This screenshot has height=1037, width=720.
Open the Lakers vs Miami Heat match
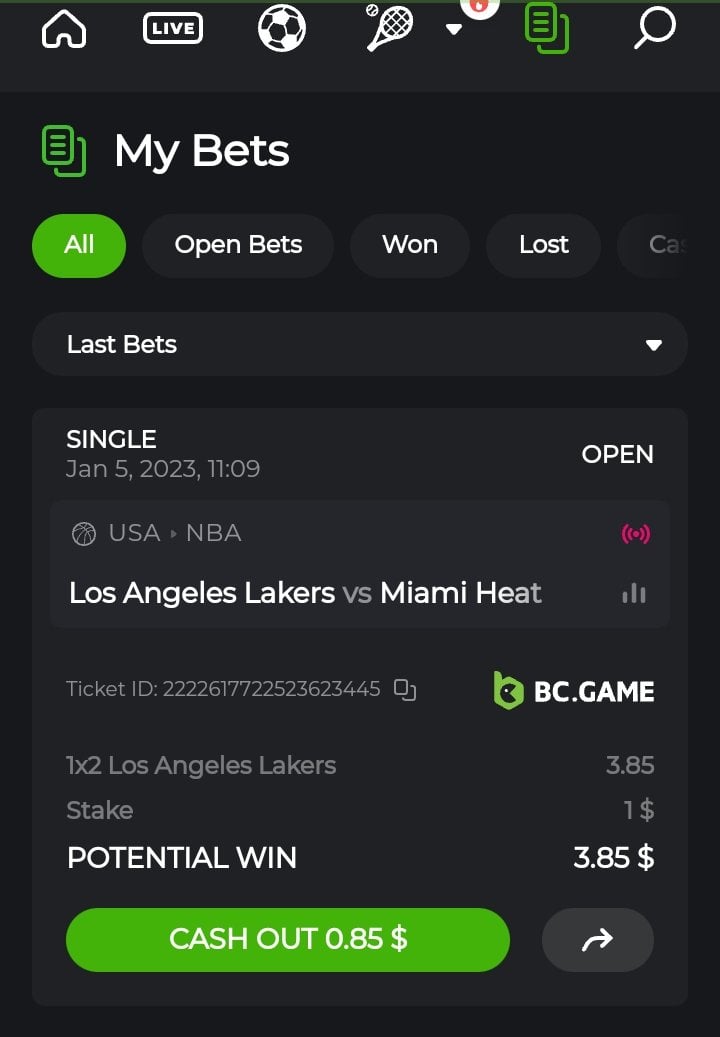click(305, 593)
